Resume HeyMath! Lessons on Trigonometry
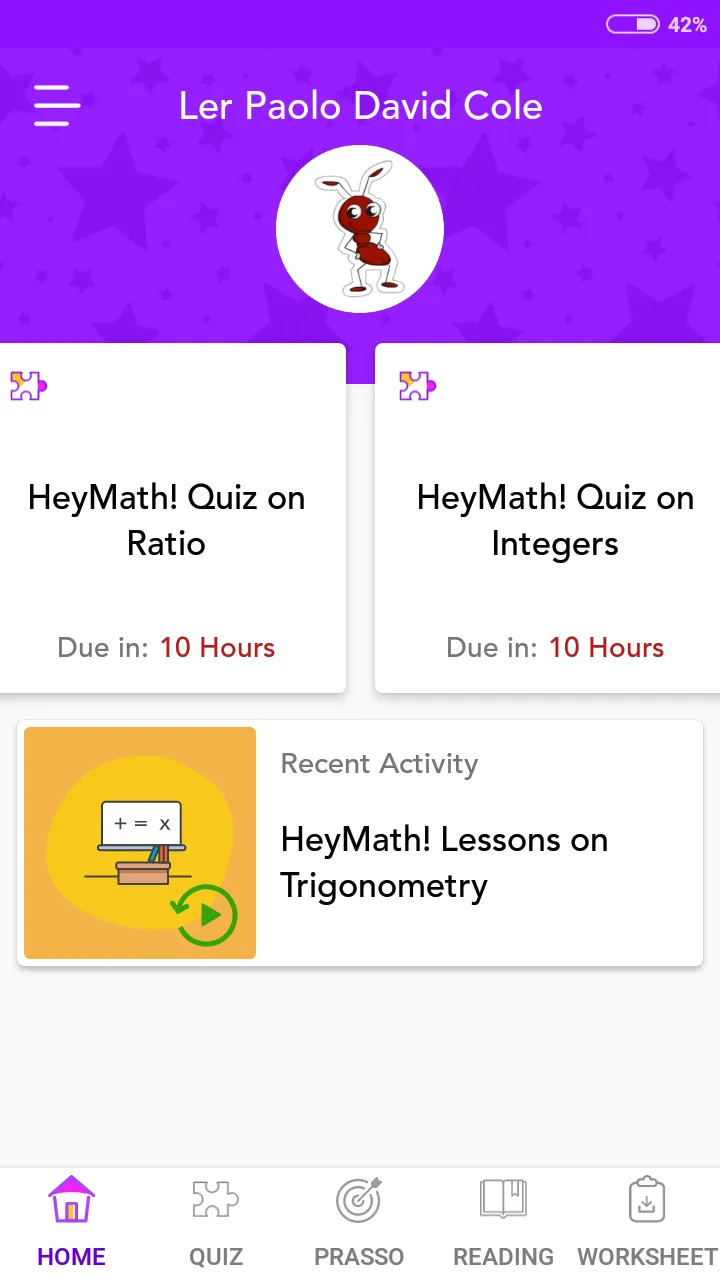Viewport: 720px width, 1280px height. click(x=360, y=843)
